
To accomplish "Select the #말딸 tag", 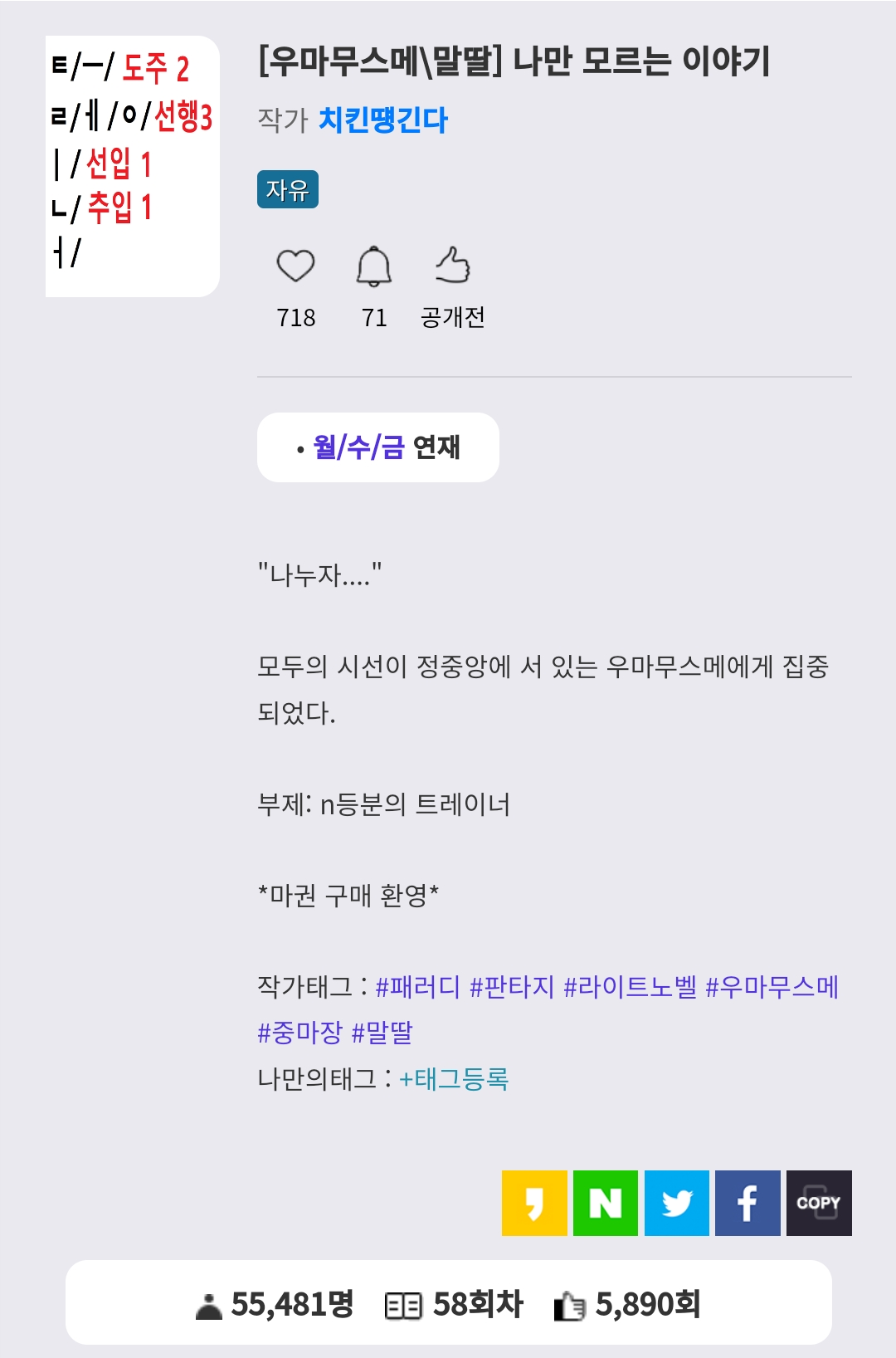I will 382,1033.
